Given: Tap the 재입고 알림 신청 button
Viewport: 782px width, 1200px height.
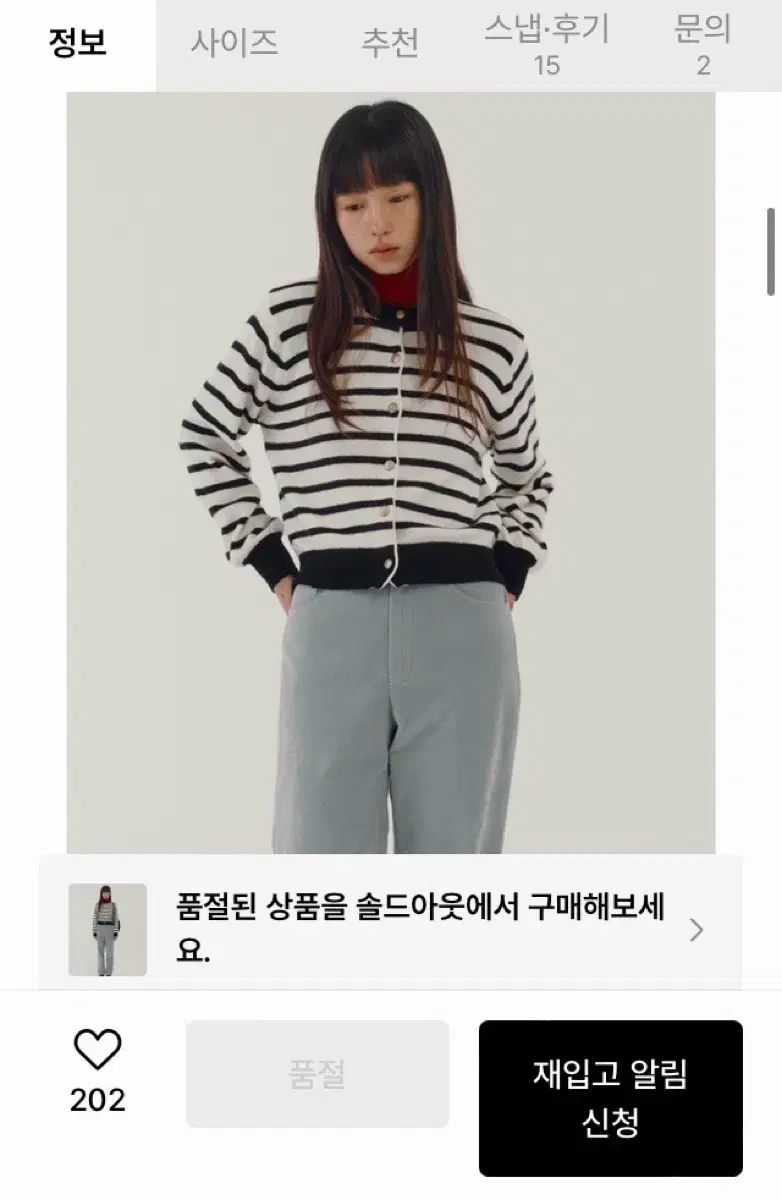Looking at the screenshot, I should pos(610,1098).
